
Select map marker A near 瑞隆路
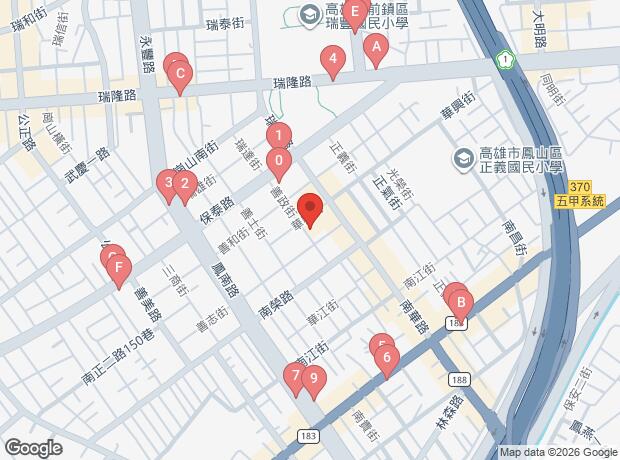[x=376, y=48]
